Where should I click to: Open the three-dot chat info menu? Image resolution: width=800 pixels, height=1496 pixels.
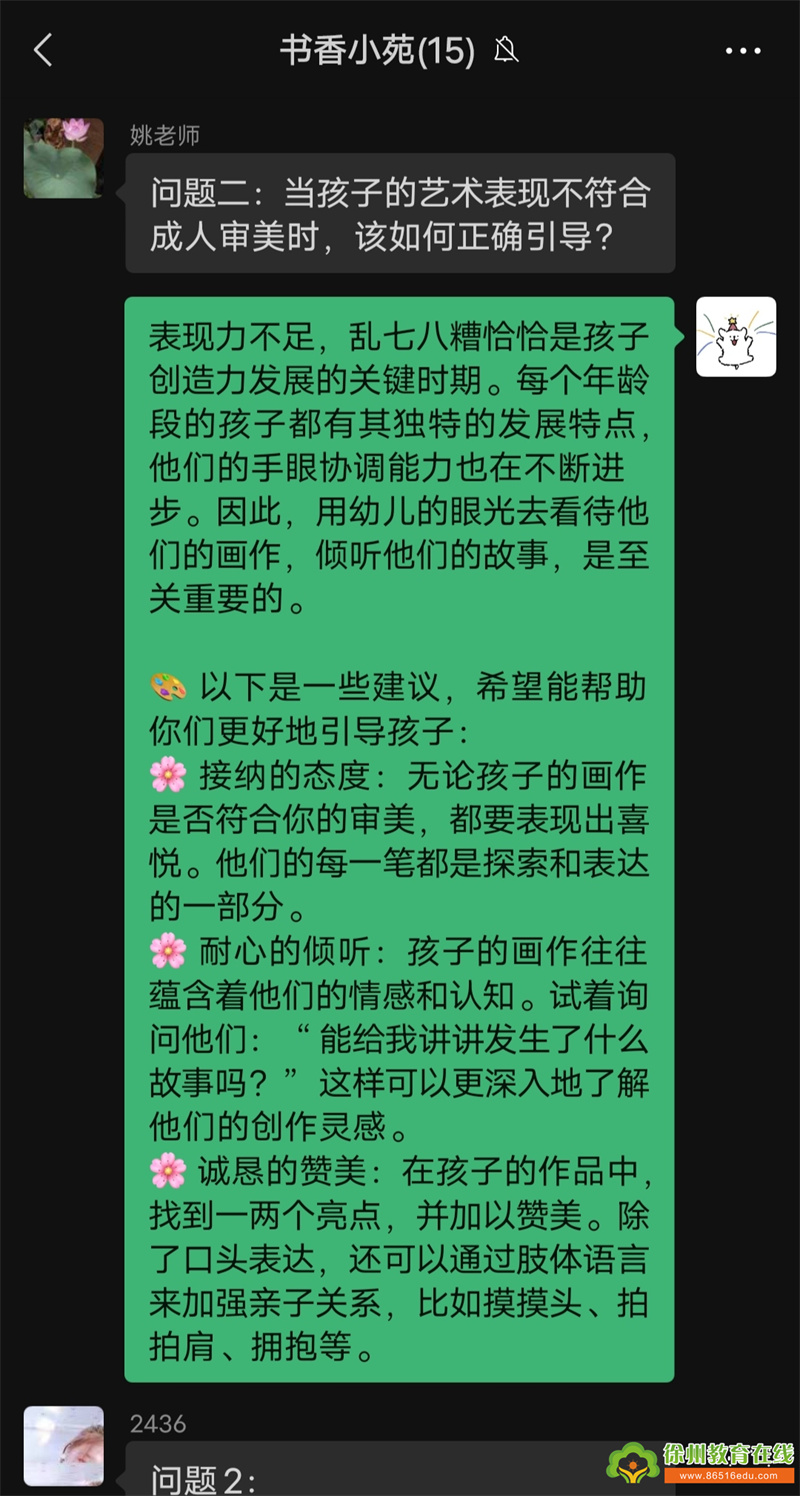[743, 51]
